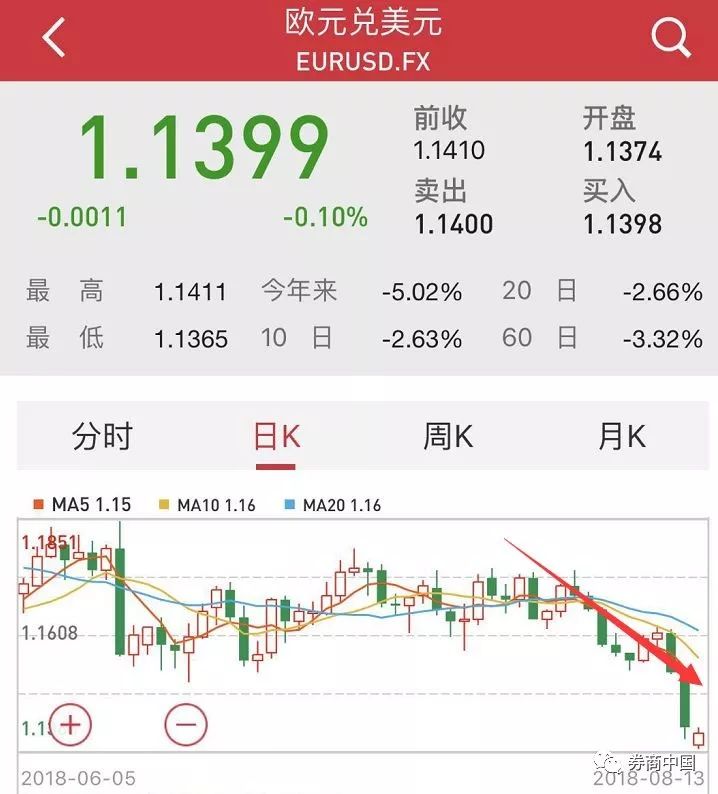
Task: Open search with the magnifier icon
Action: [x=670, y=39]
